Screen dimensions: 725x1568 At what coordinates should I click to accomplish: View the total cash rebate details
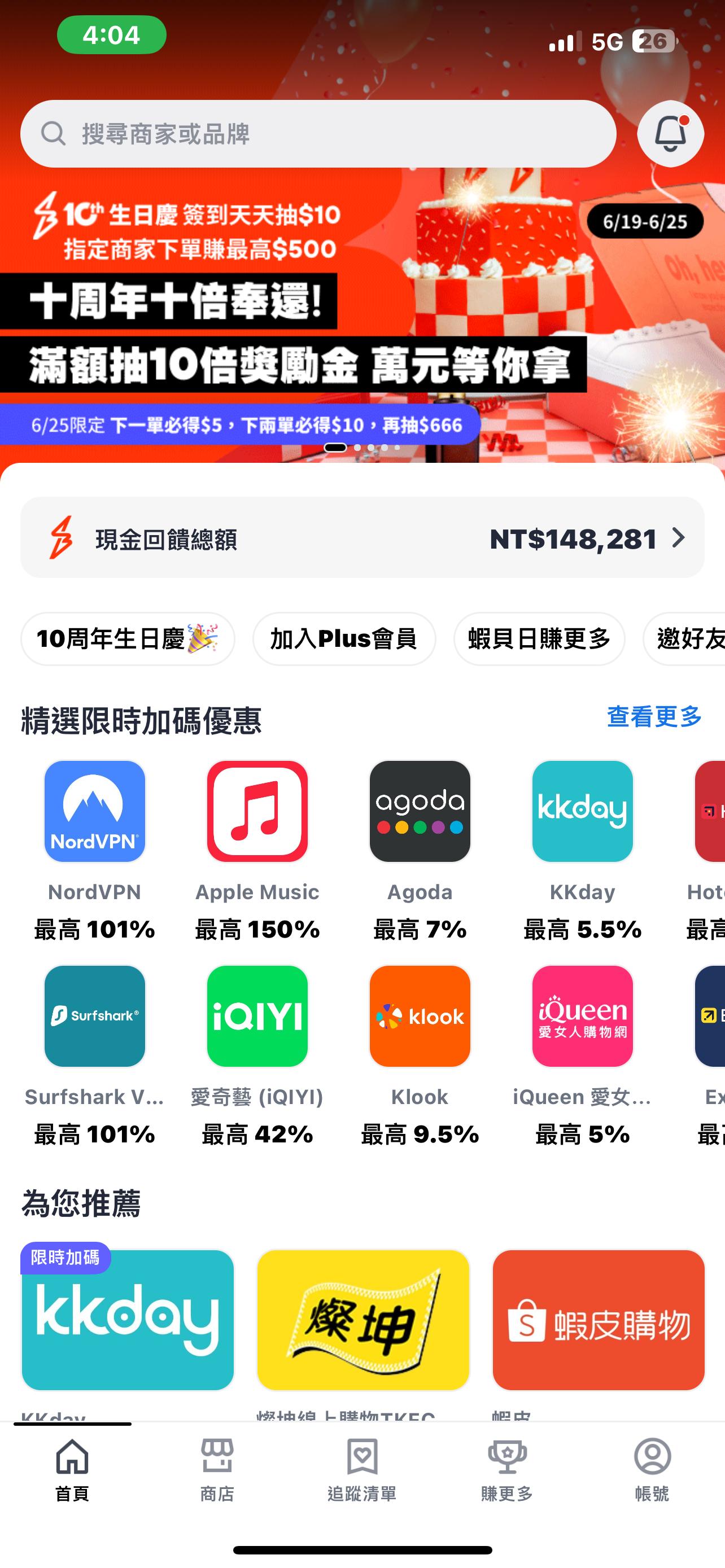[x=362, y=538]
